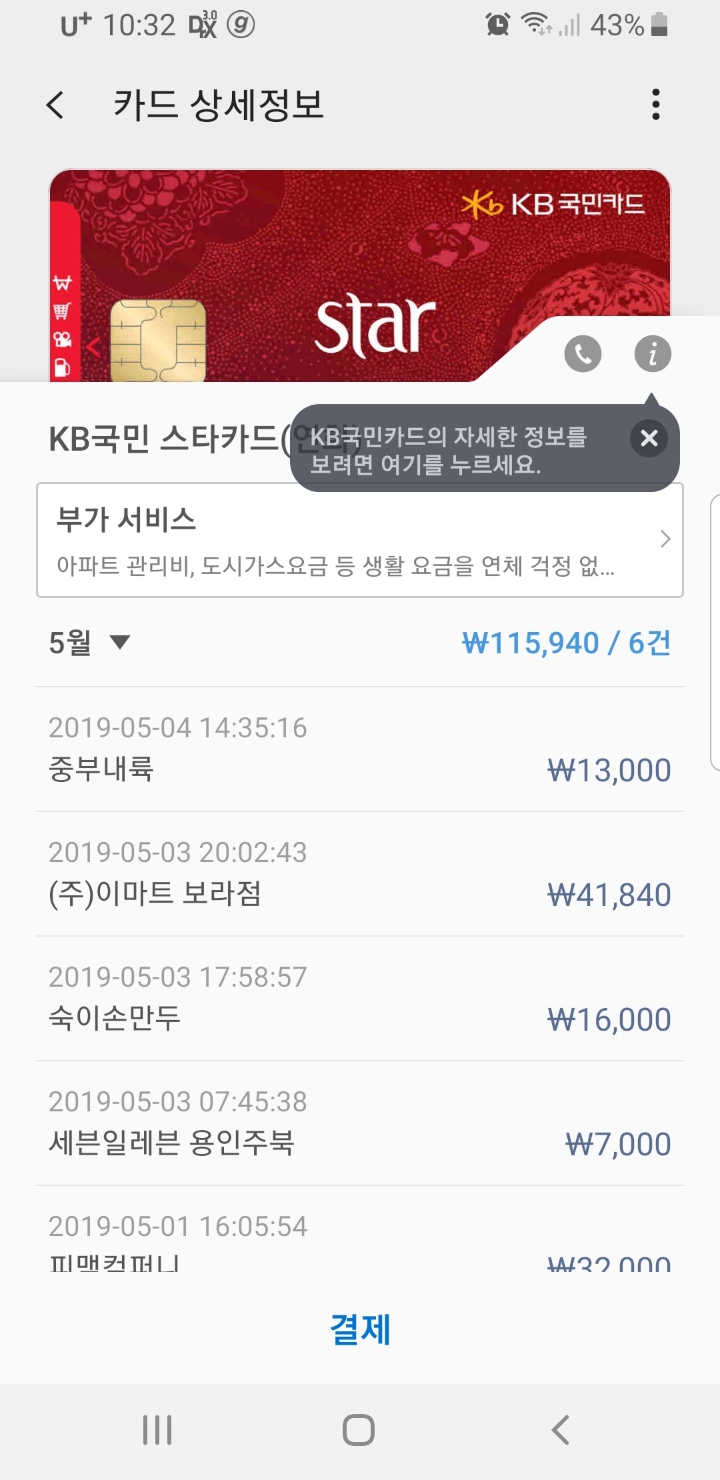Viewport: 720px width, 1480px height.
Task: Go to the home screen
Action: pos(359,1430)
